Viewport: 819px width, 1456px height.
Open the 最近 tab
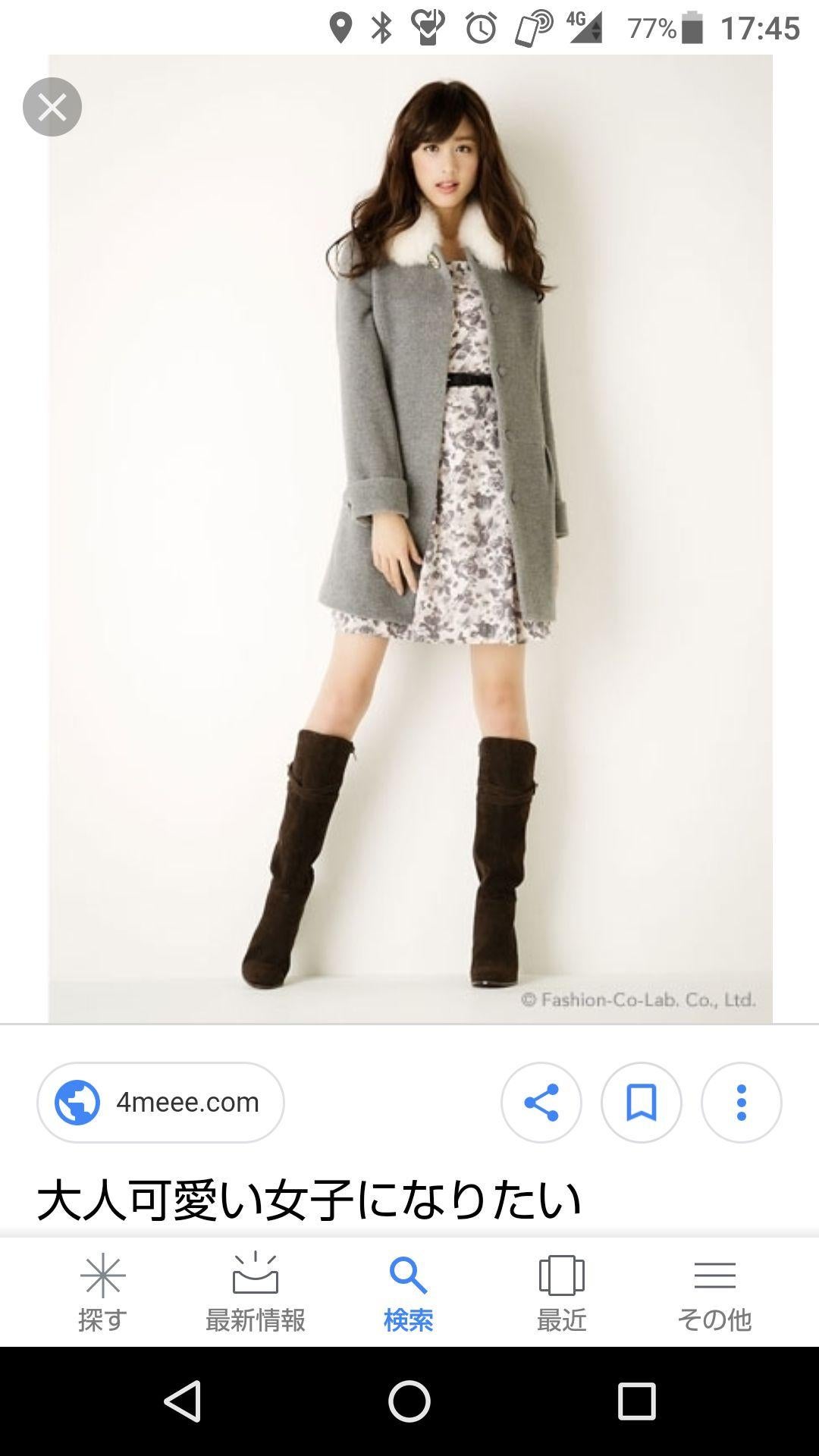[x=562, y=1293]
